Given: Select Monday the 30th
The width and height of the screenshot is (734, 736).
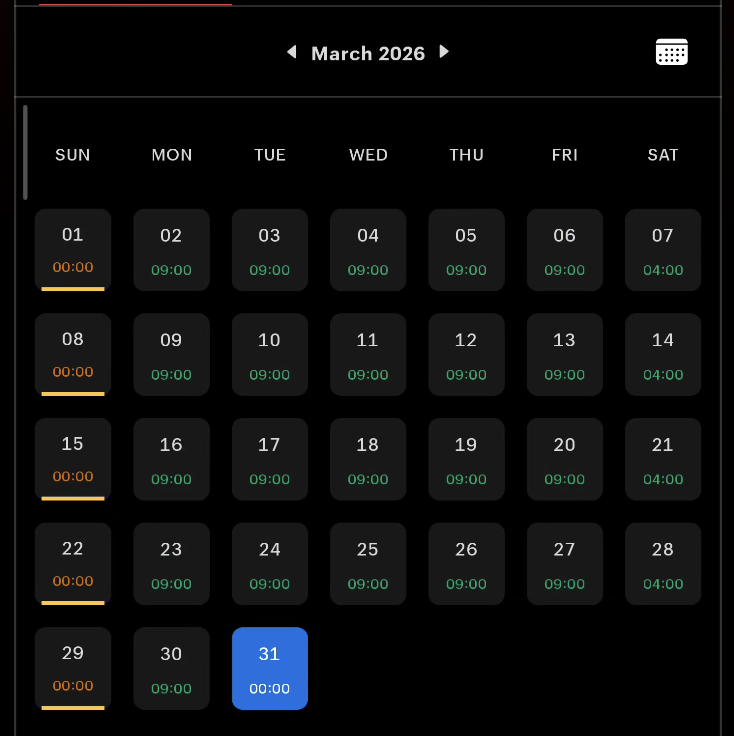Looking at the screenshot, I should coord(171,667).
